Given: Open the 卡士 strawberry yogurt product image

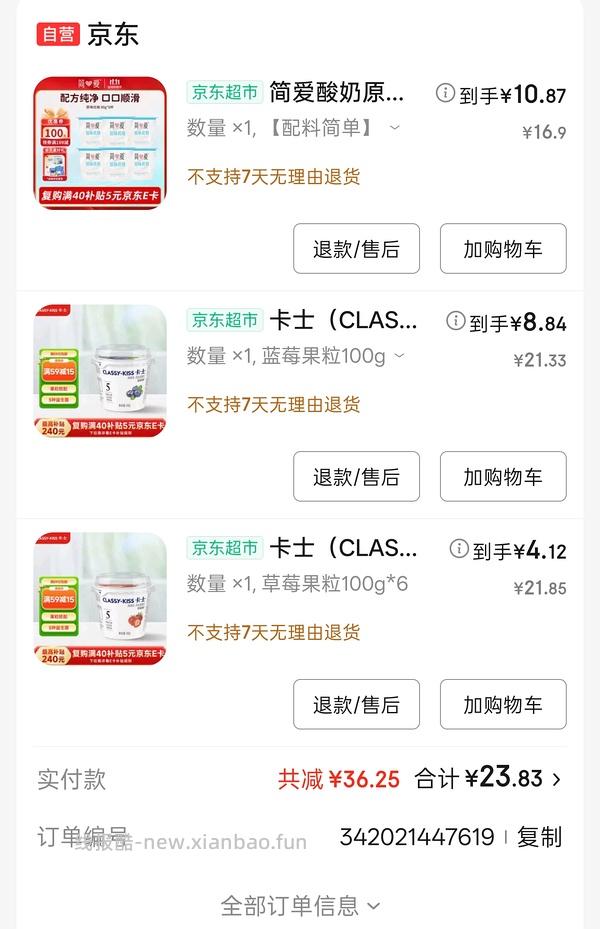Looking at the screenshot, I should coord(100,599).
